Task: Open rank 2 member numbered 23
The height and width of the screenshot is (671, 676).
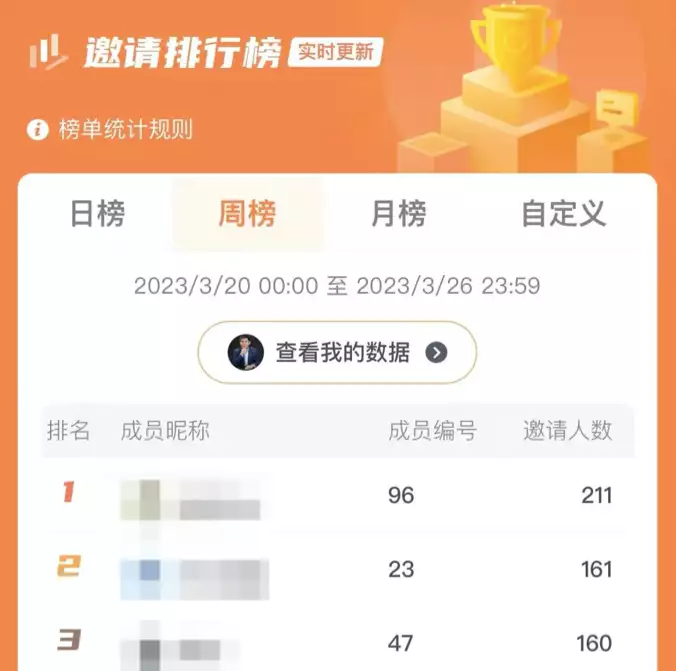Action: pos(338,570)
